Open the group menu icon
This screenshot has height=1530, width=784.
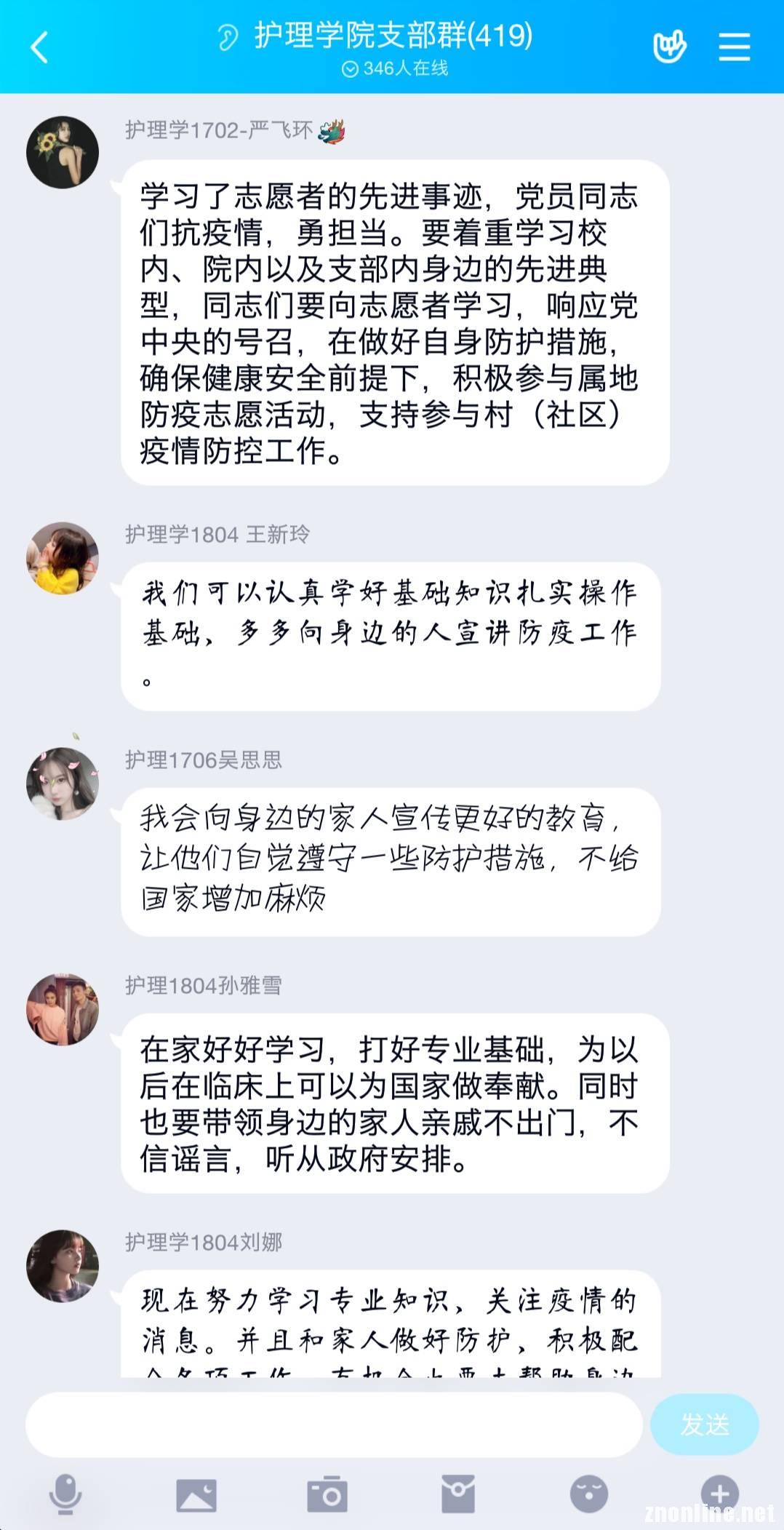click(735, 47)
